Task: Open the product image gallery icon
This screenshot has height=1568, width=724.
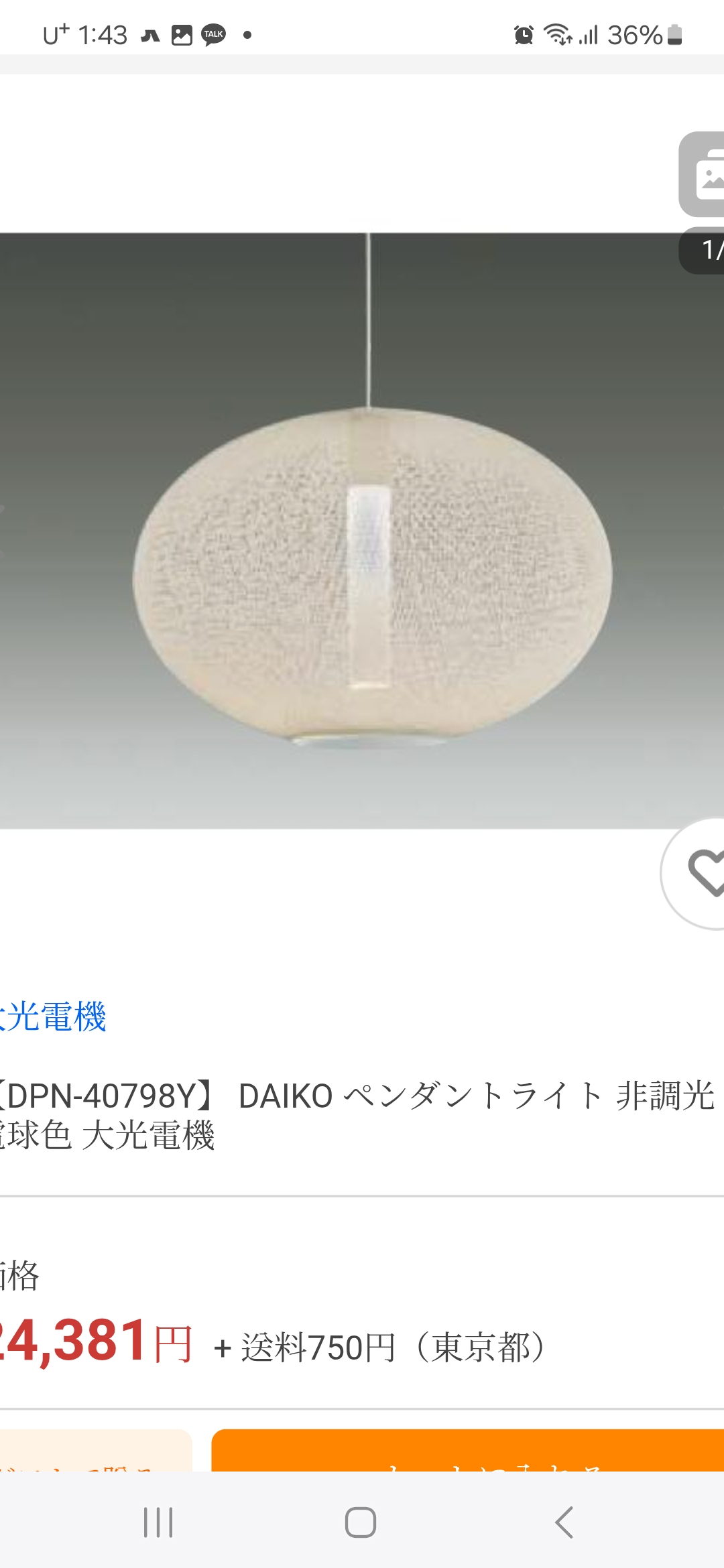Action: coord(705,176)
